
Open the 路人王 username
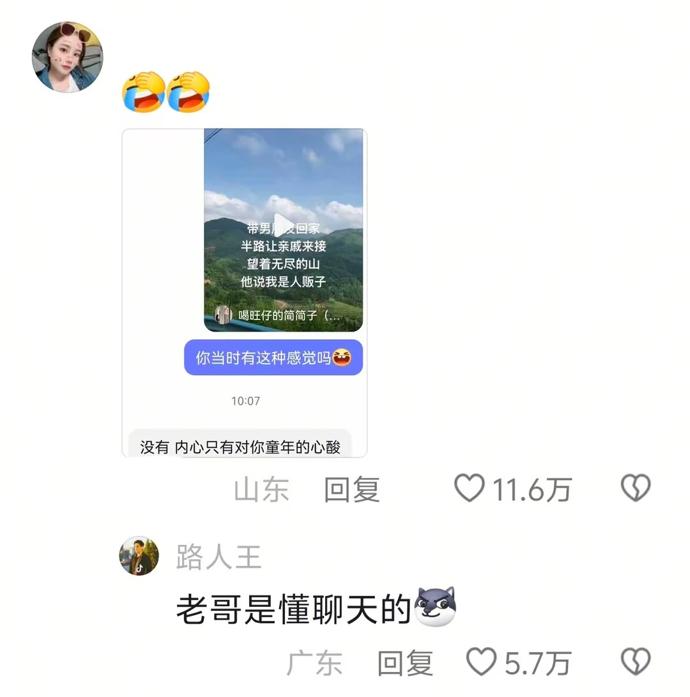tap(218, 557)
